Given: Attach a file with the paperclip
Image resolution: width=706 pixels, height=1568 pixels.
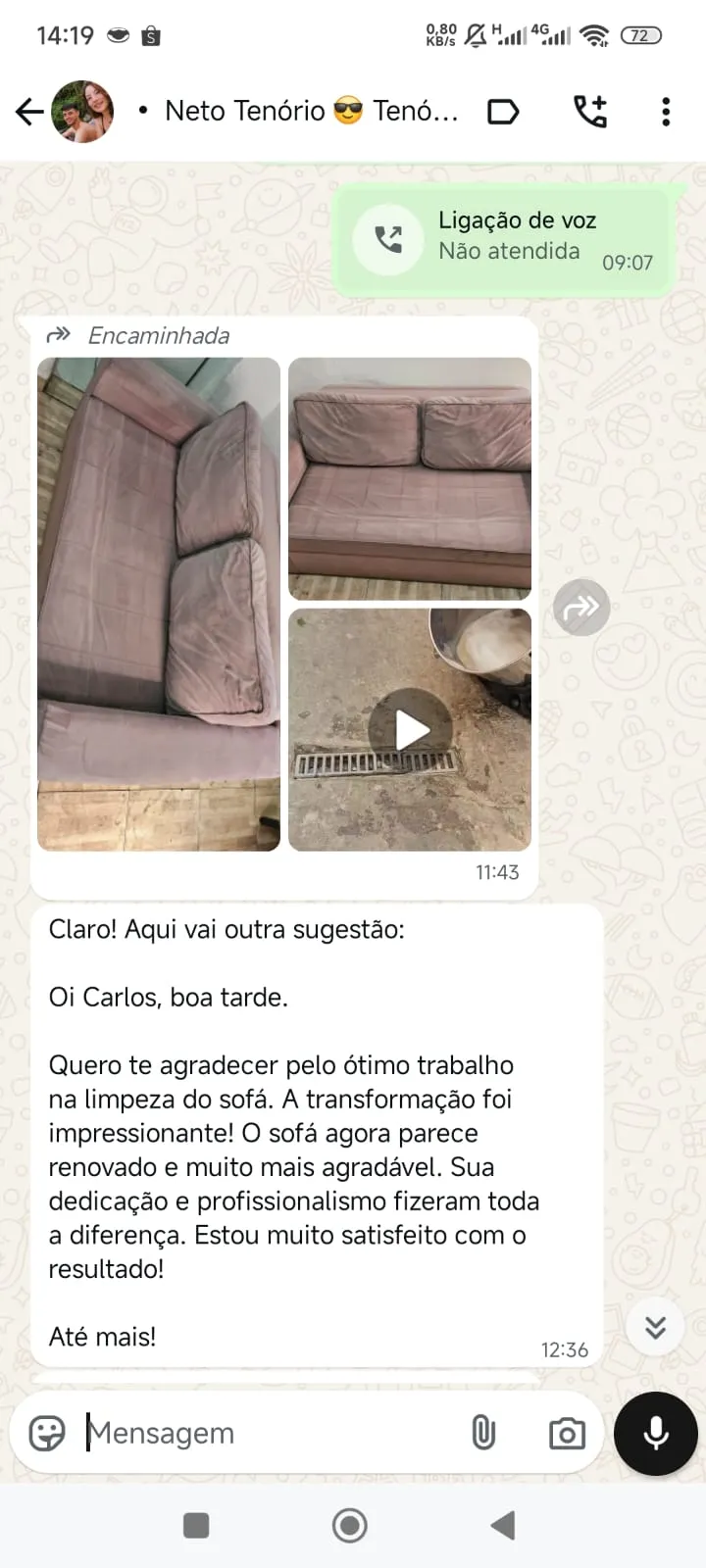Looking at the screenshot, I should coord(483,1433).
